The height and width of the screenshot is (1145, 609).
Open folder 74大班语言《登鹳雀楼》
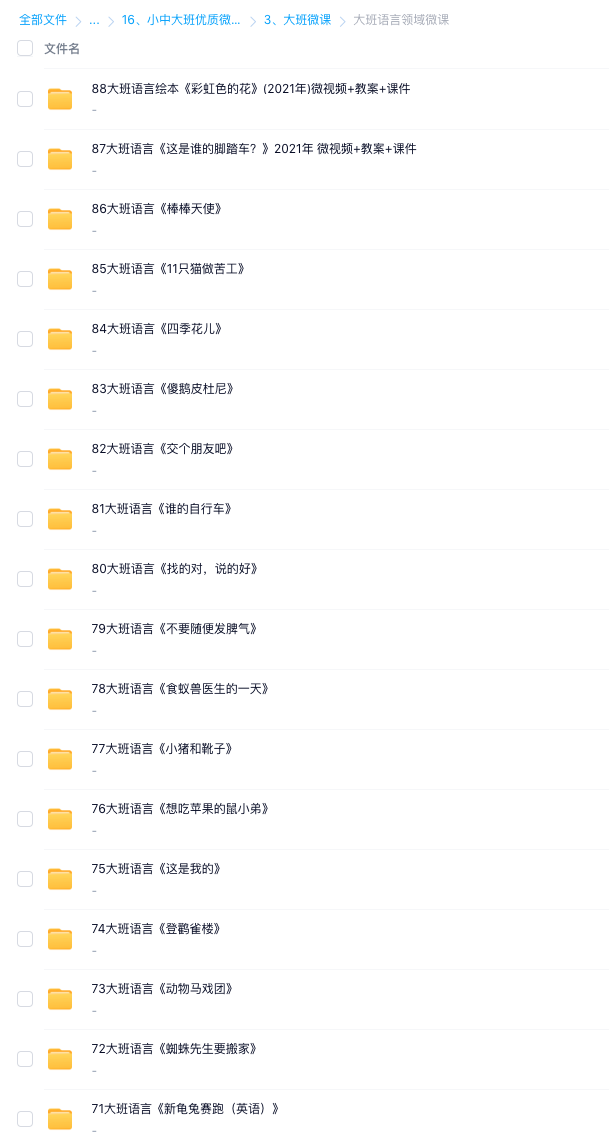[x=156, y=929]
